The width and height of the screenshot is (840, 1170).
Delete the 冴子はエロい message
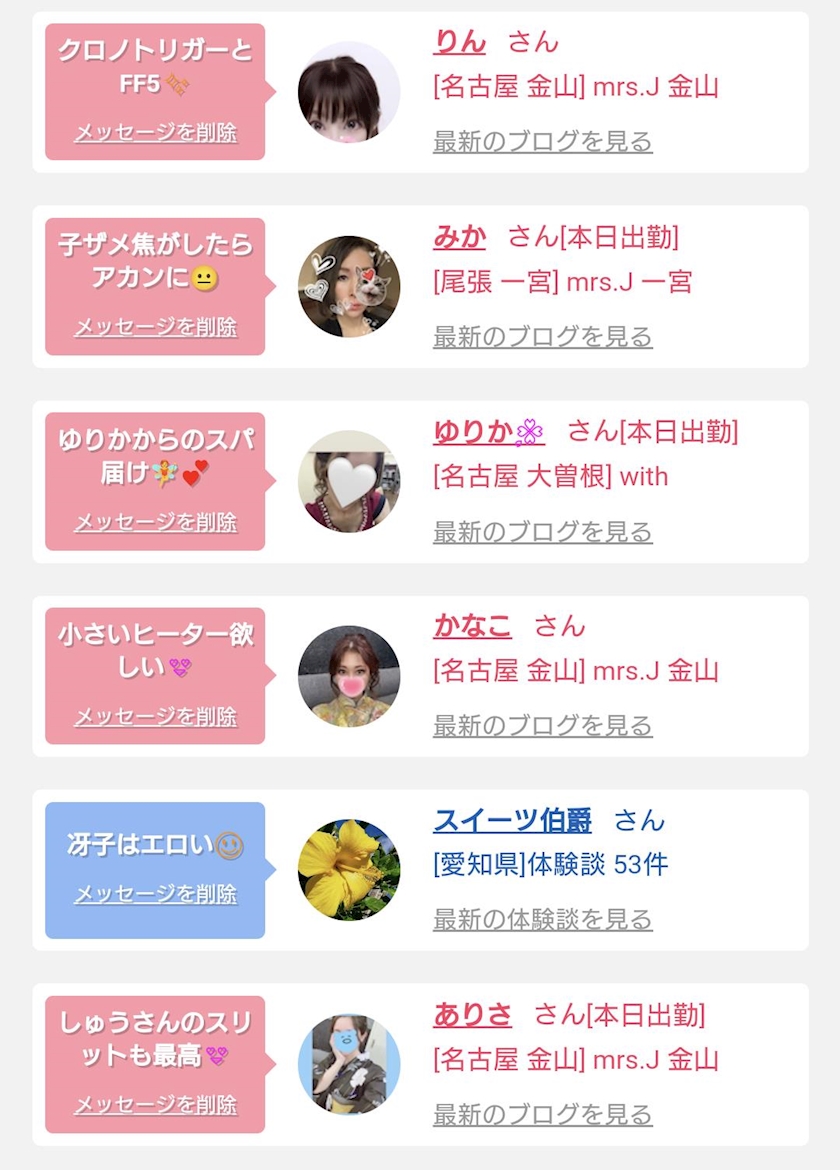click(155, 894)
